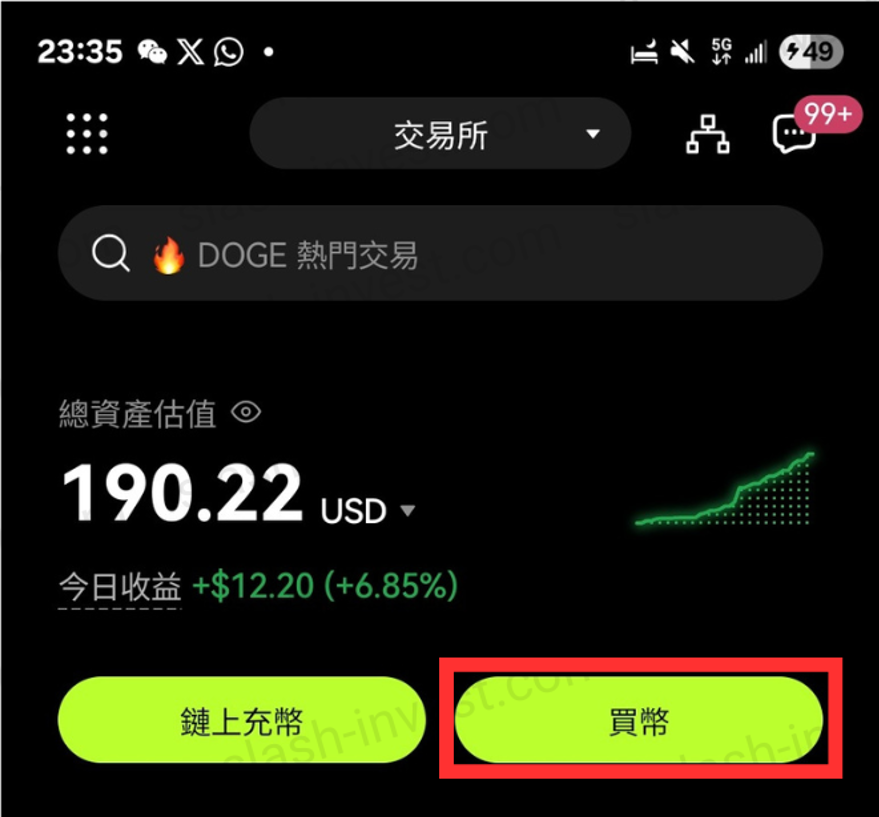Tap the 買幣 button
The height and width of the screenshot is (817, 879).
[x=639, y=722]
